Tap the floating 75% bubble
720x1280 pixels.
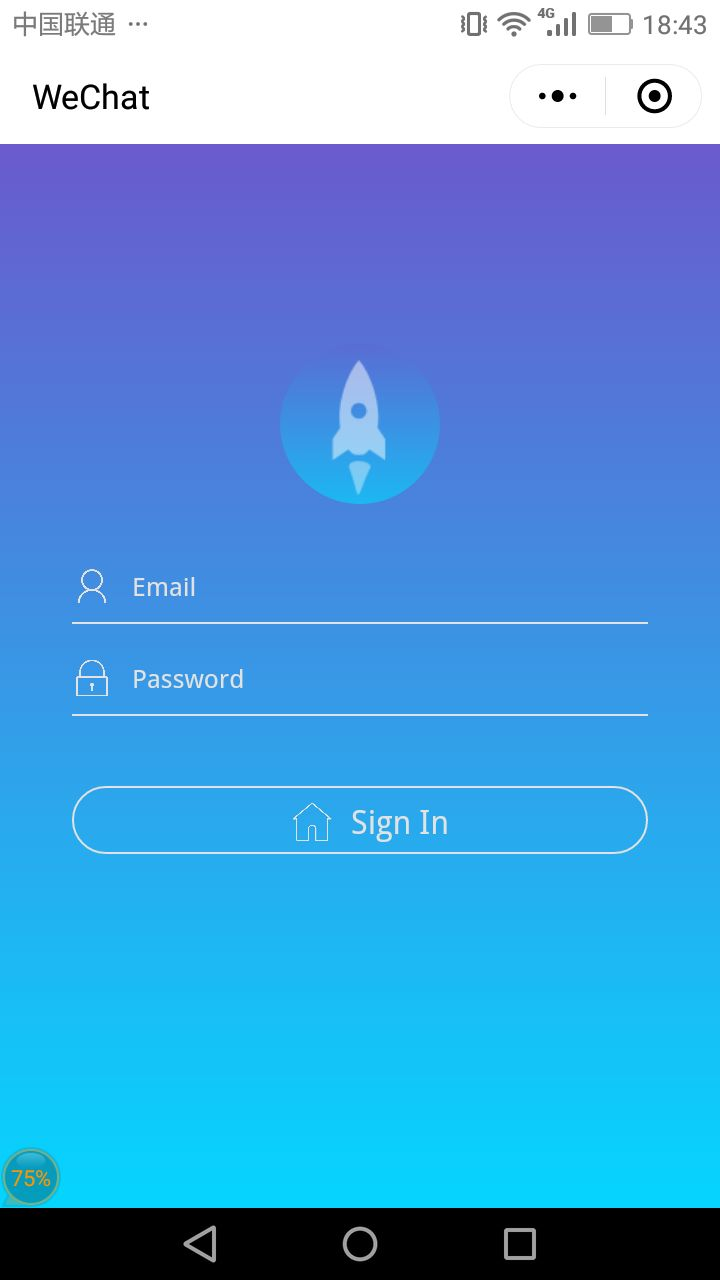pyautogui.click(x=31, y=1178)
